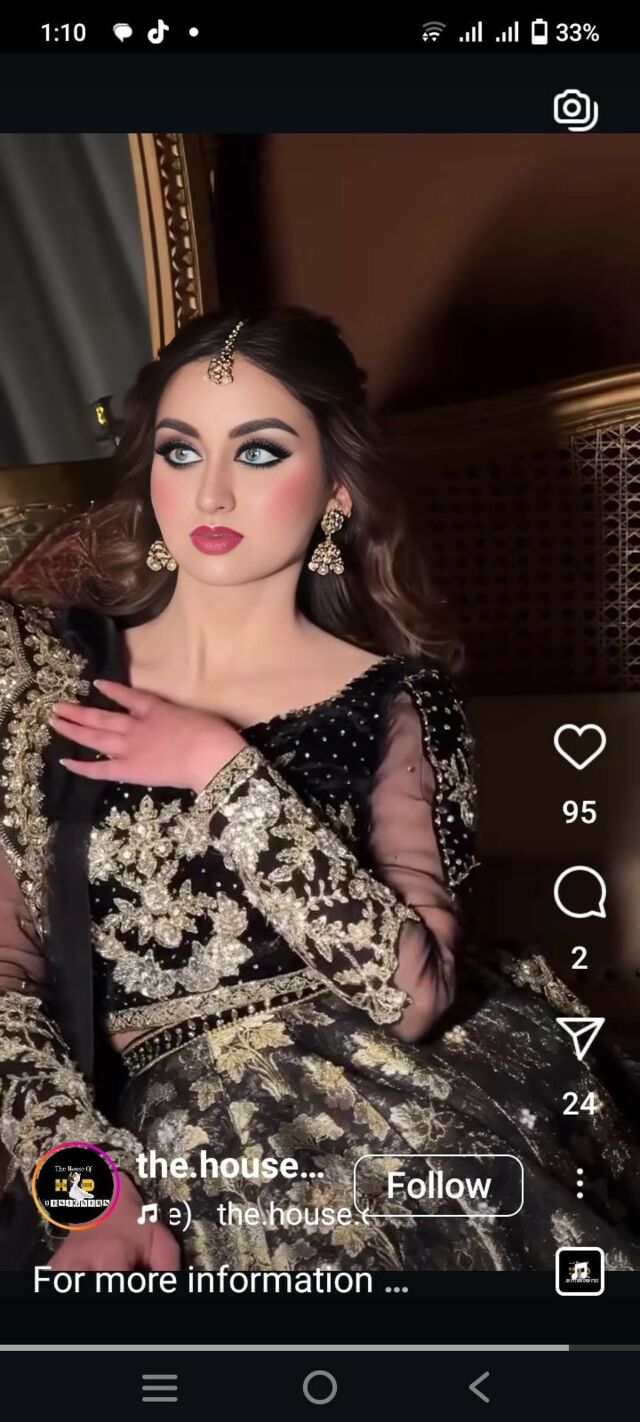This screenshot has width=640, height=1422.
Task: Expand the 'For more information' caption
Action: [x=220, y=1280]
